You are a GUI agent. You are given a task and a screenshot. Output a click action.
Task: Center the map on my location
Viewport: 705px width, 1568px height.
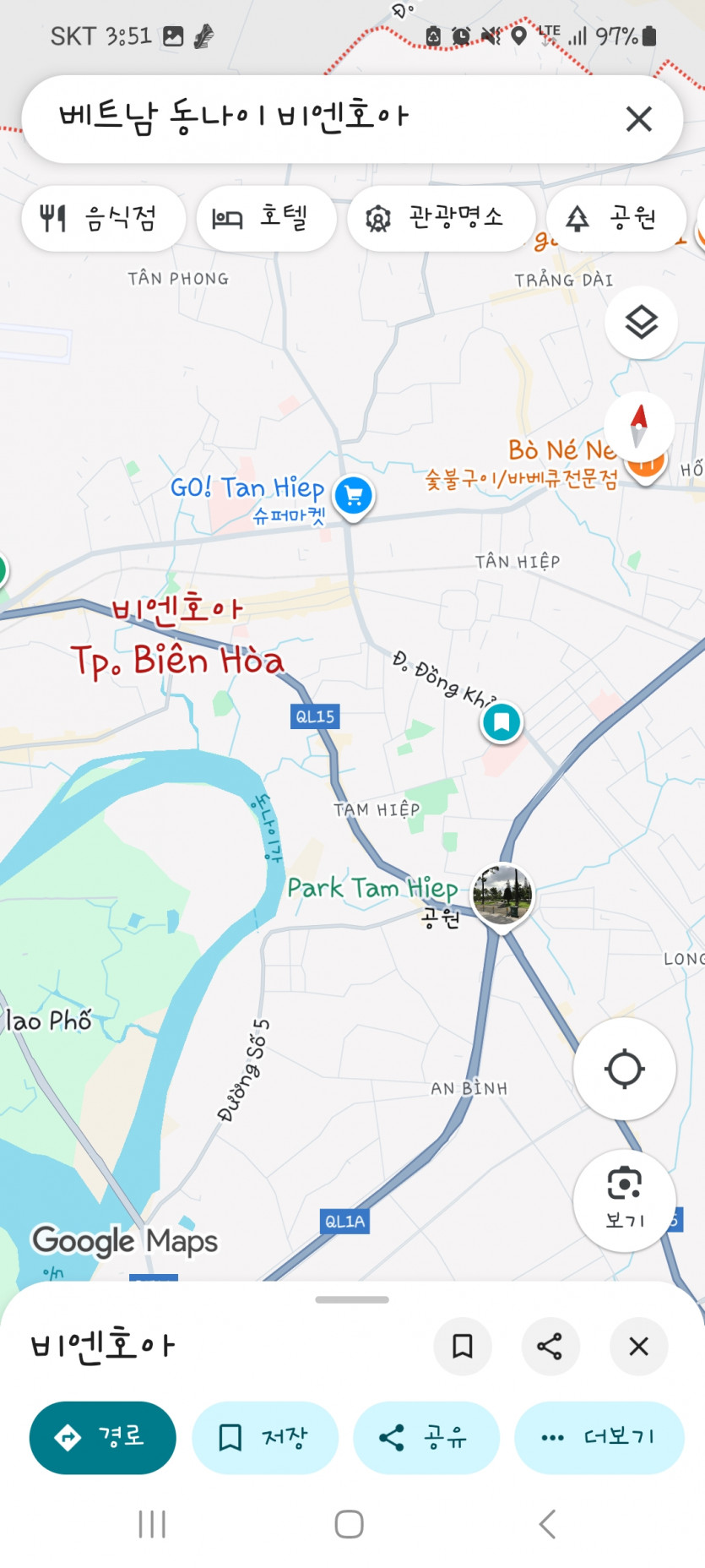point(624,1069)
